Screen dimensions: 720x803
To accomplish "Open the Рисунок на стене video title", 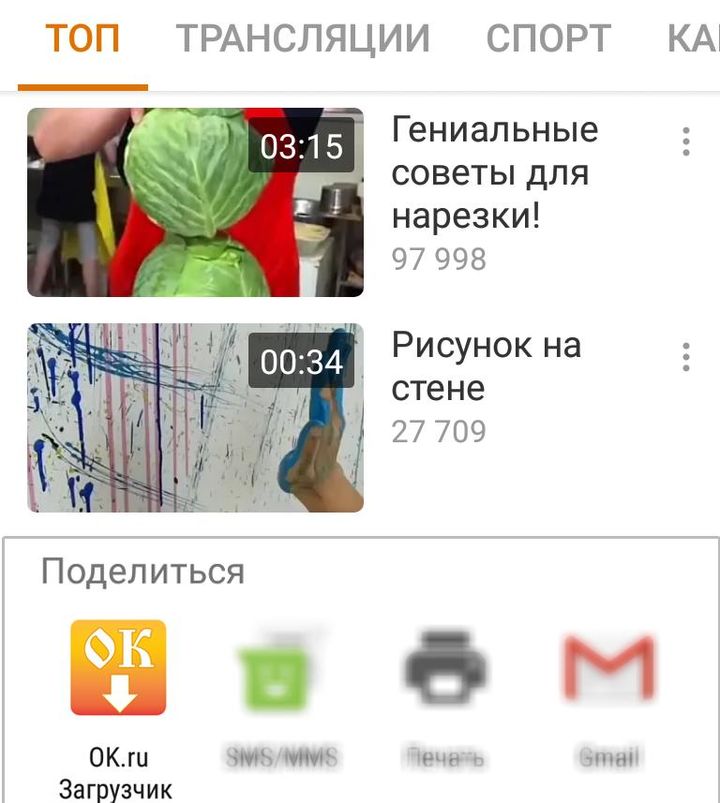I will [478, 365].
